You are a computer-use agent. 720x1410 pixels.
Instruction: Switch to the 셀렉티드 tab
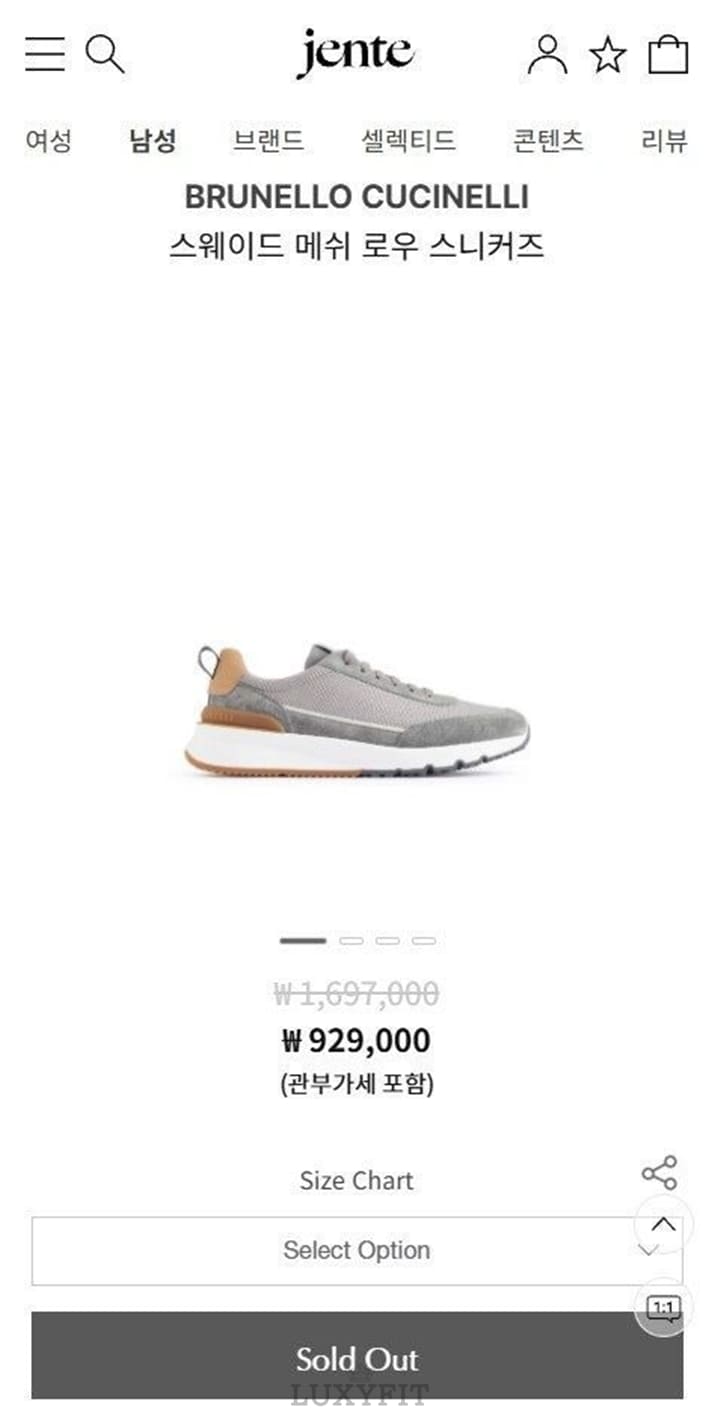408,140
